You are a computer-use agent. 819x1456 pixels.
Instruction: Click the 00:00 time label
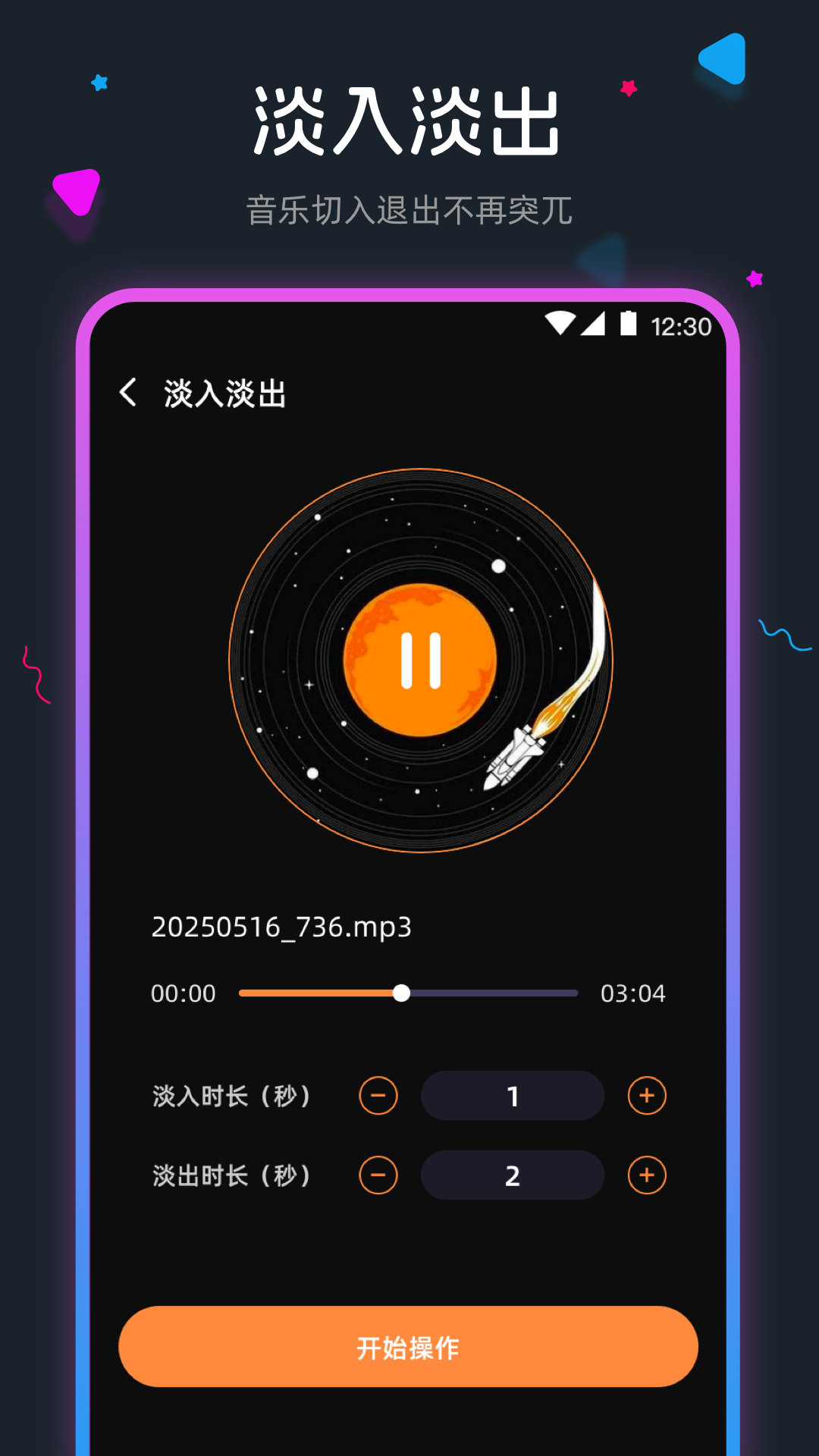[182, 993]
